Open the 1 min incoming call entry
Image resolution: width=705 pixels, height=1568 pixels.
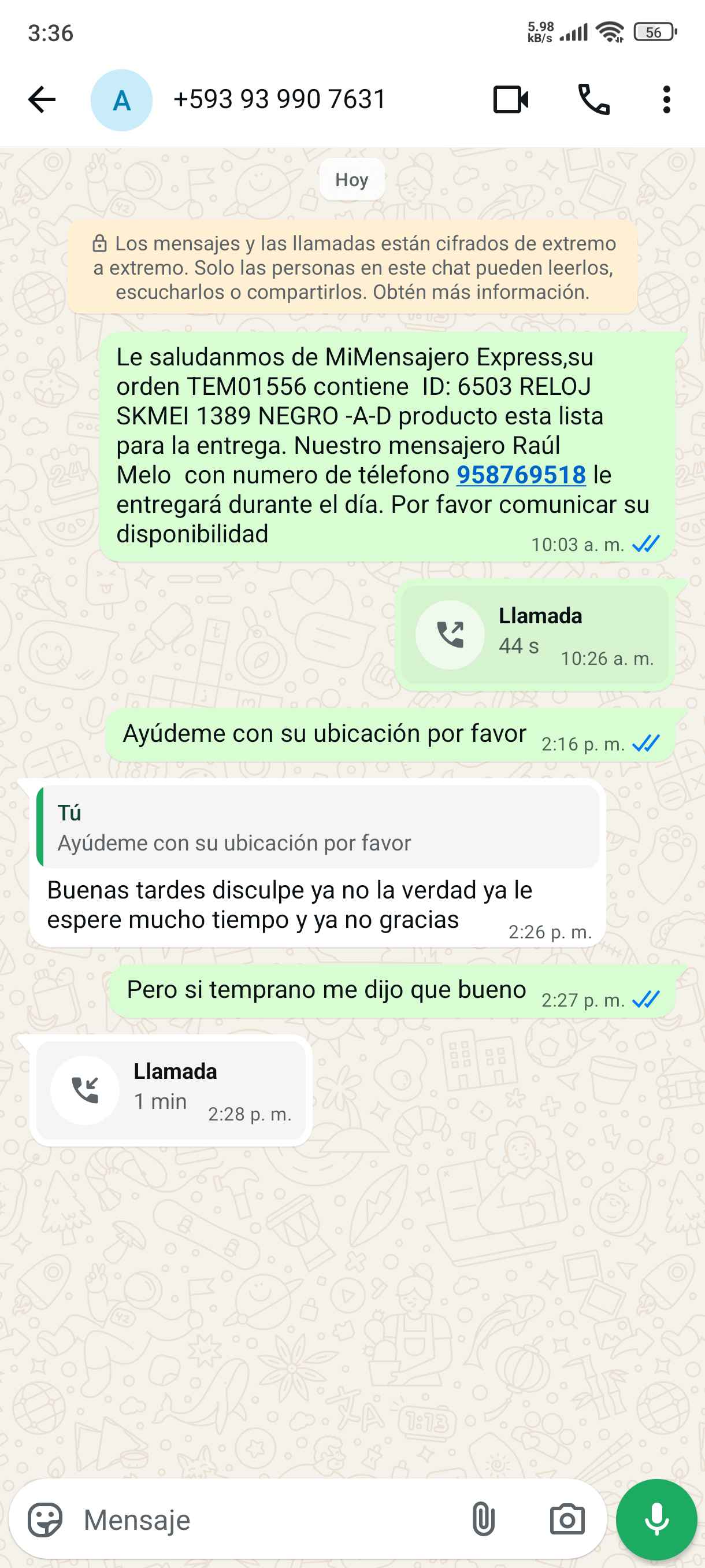pyautogui.click(x=170, y=1090)
